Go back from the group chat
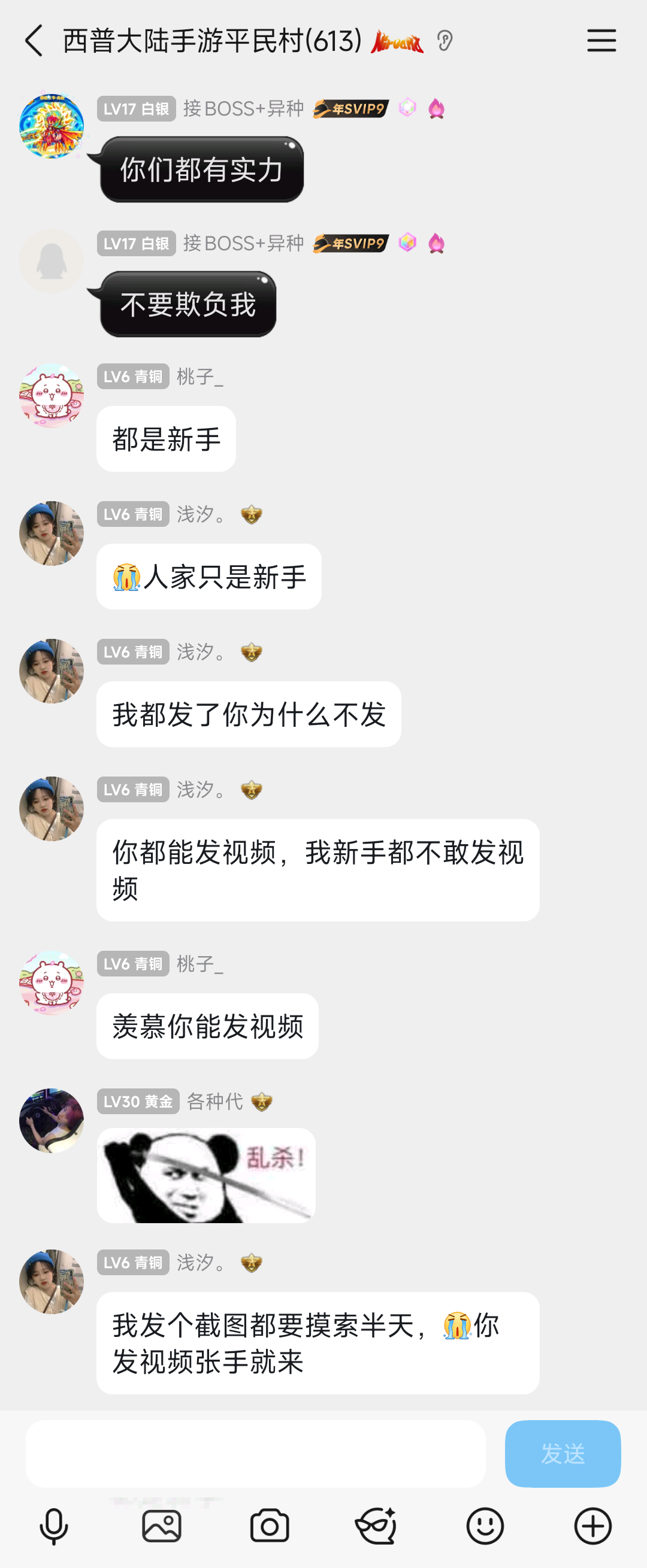The width and height of the screenshot is (647, 1568). click(x=34, y=41)
